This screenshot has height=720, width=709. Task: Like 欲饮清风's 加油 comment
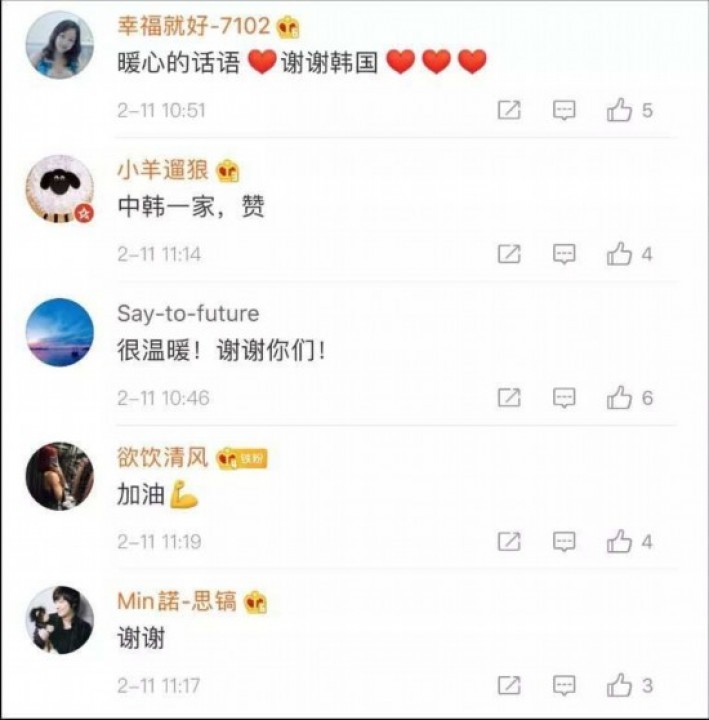[619, 542]
